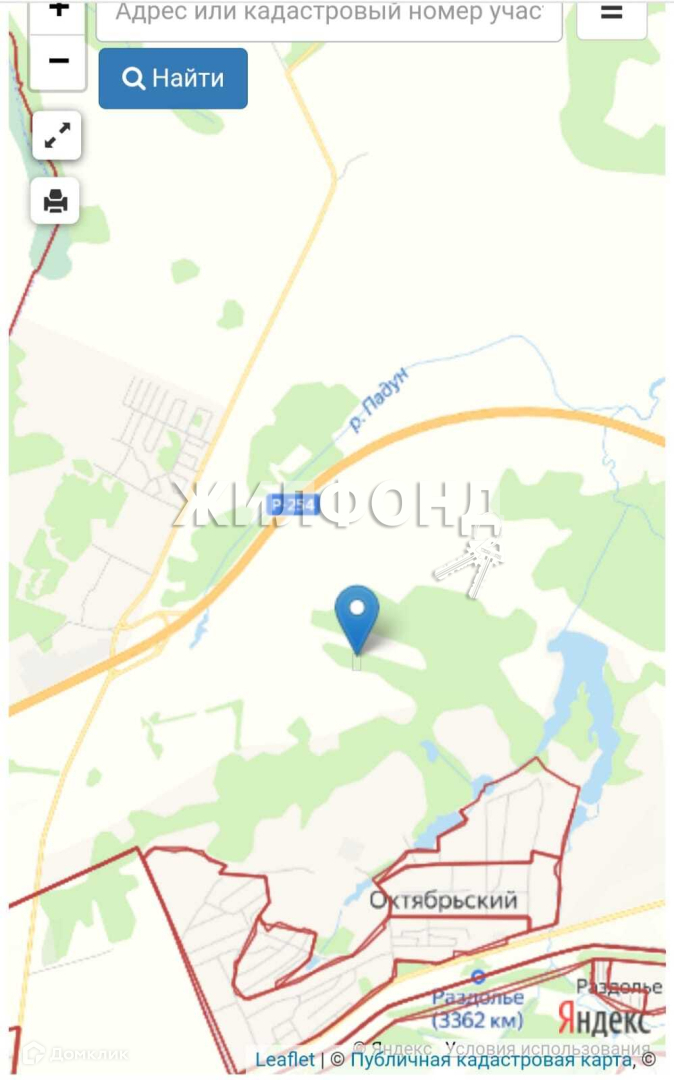This screenshot has height=1080, width=674.
Task: Open Публичная кадастровая карта link
Action: pyautogui.click(x=490, y=1059)
